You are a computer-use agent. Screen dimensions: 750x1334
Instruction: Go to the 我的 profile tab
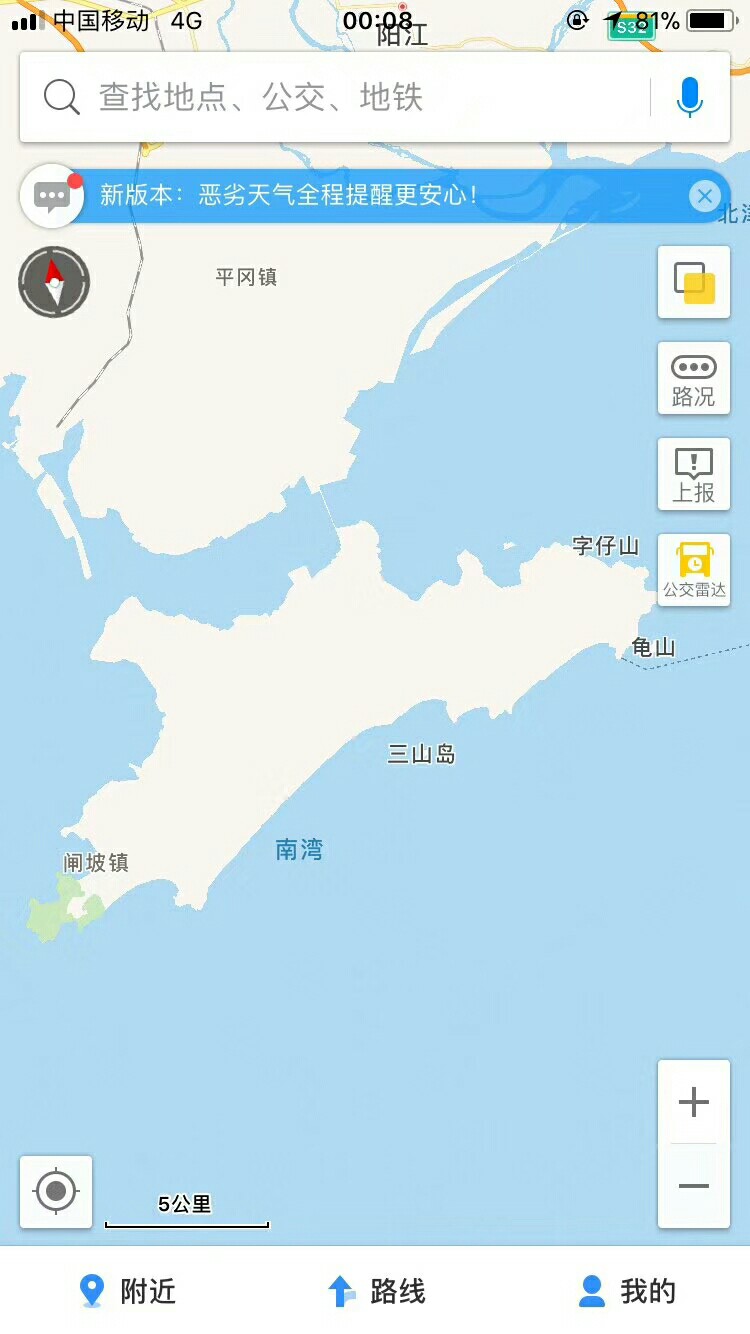626,1291
